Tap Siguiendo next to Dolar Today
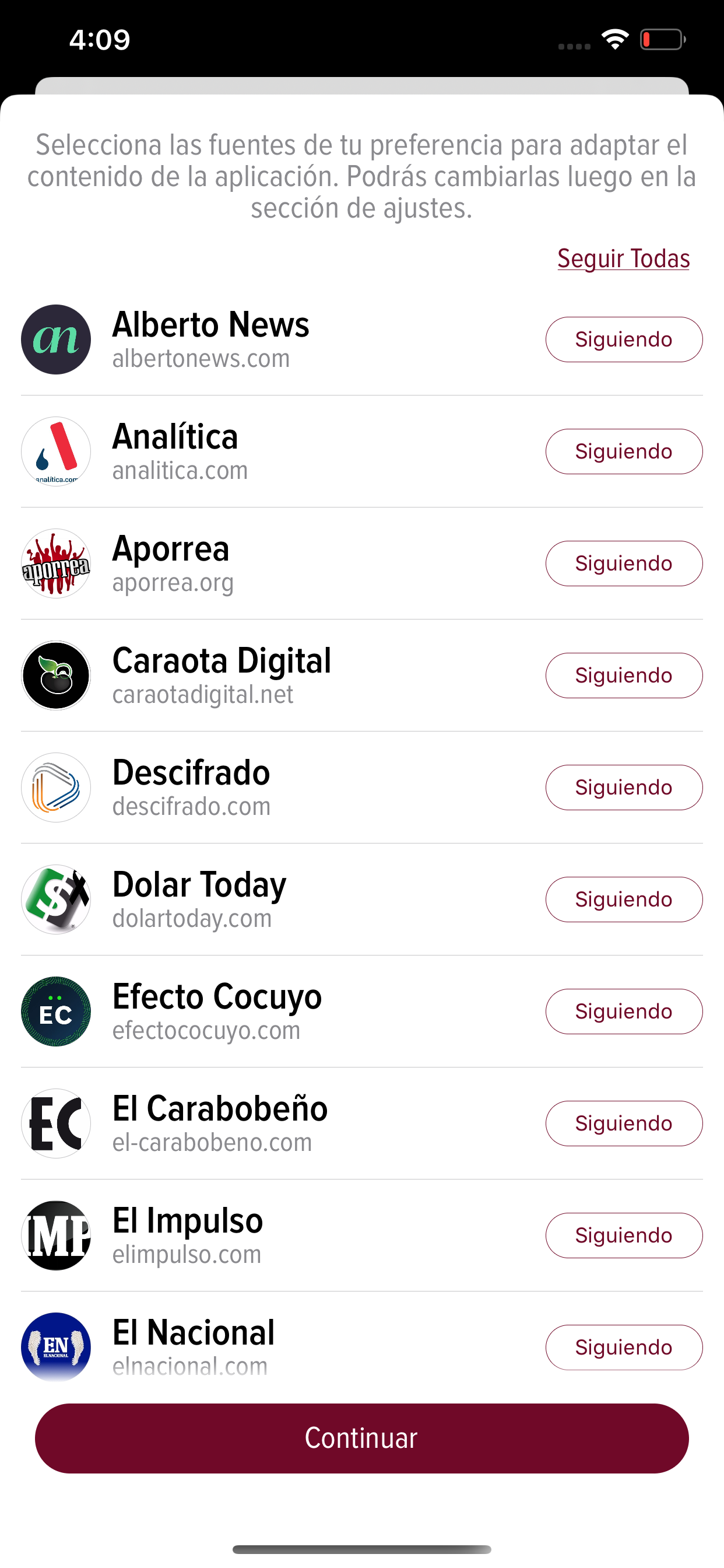The width and height of the screenshot is (724, 1568). [x=624, y=900]
